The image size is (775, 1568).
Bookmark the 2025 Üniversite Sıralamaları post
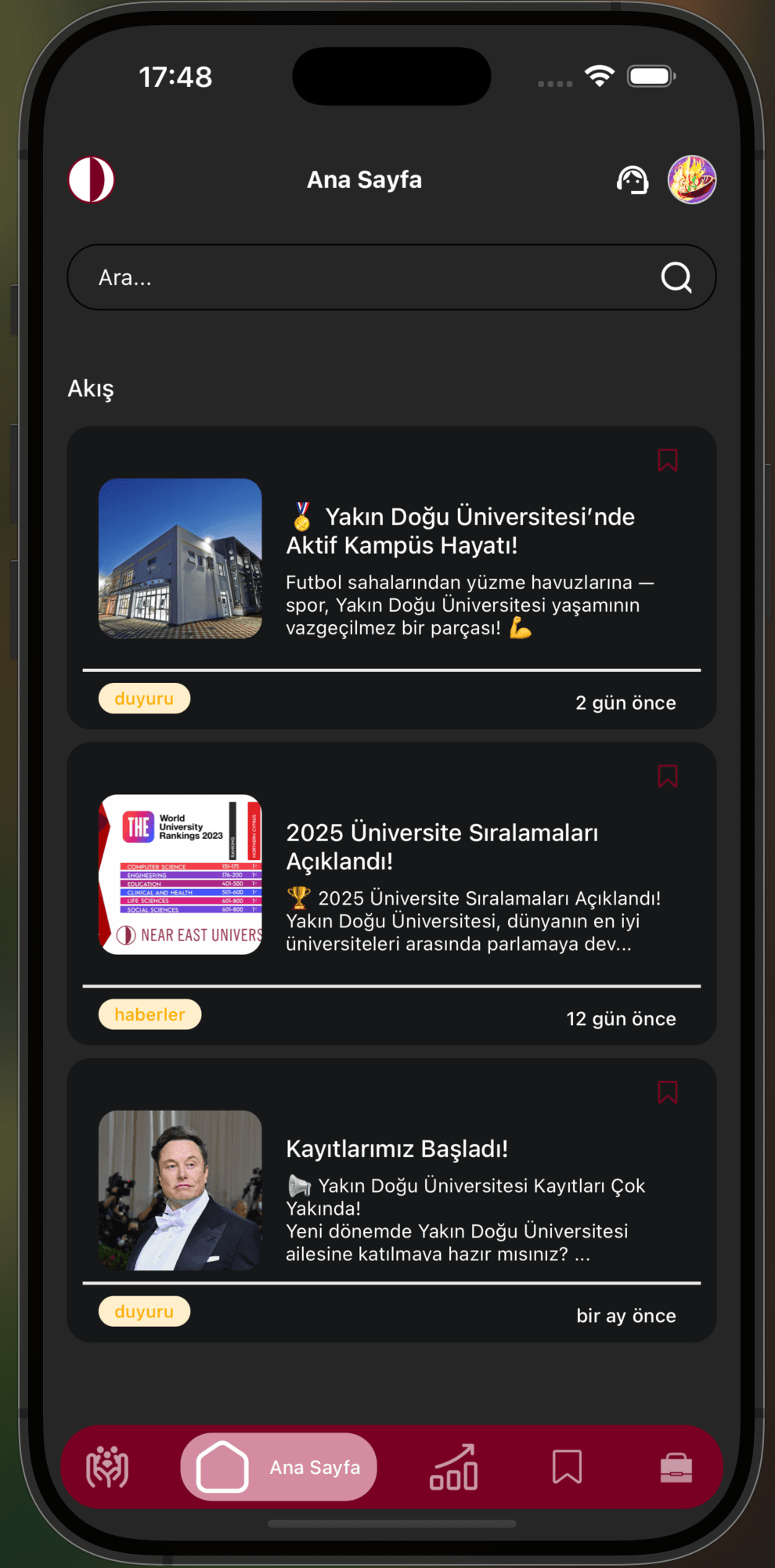coord(668,776)
